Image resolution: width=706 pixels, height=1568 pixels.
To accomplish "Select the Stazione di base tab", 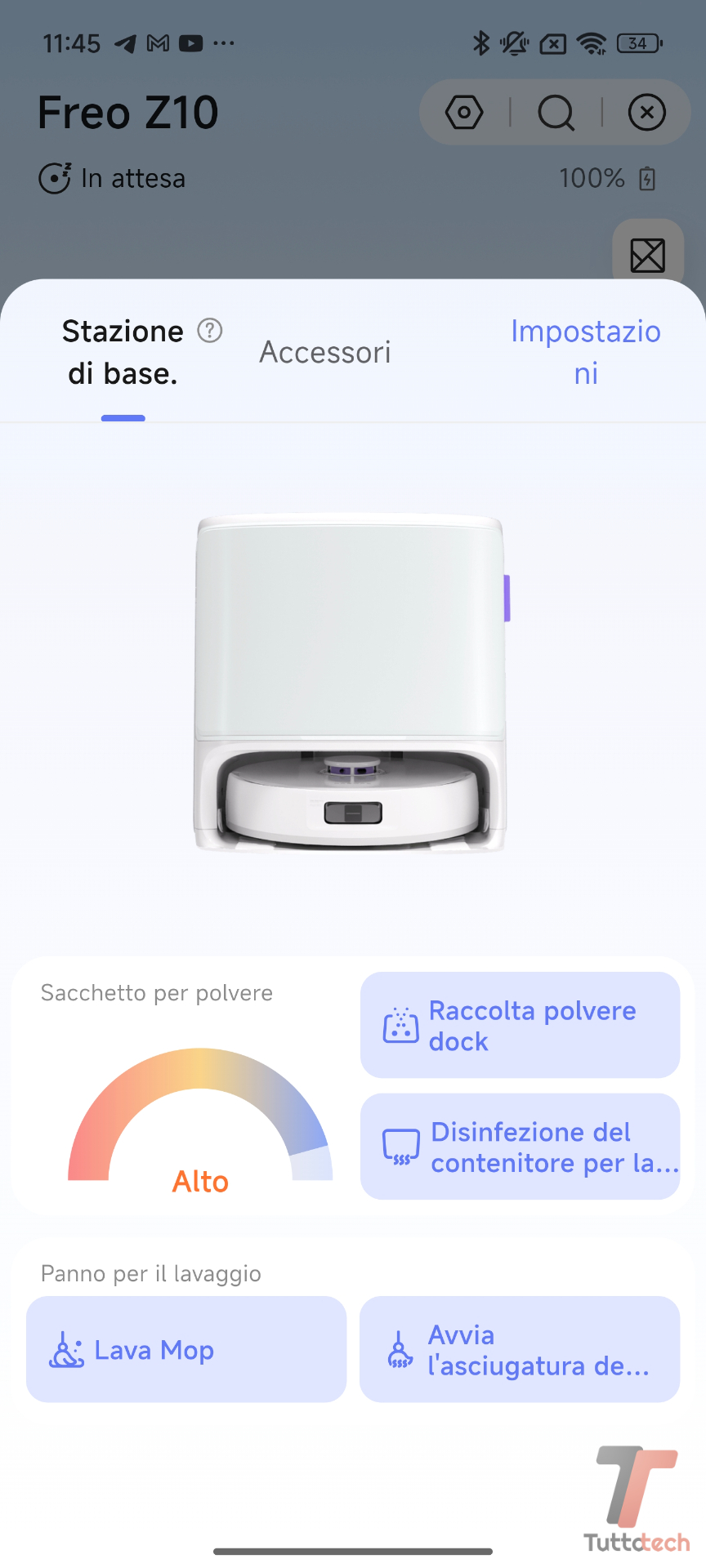I will click(123, 353).
